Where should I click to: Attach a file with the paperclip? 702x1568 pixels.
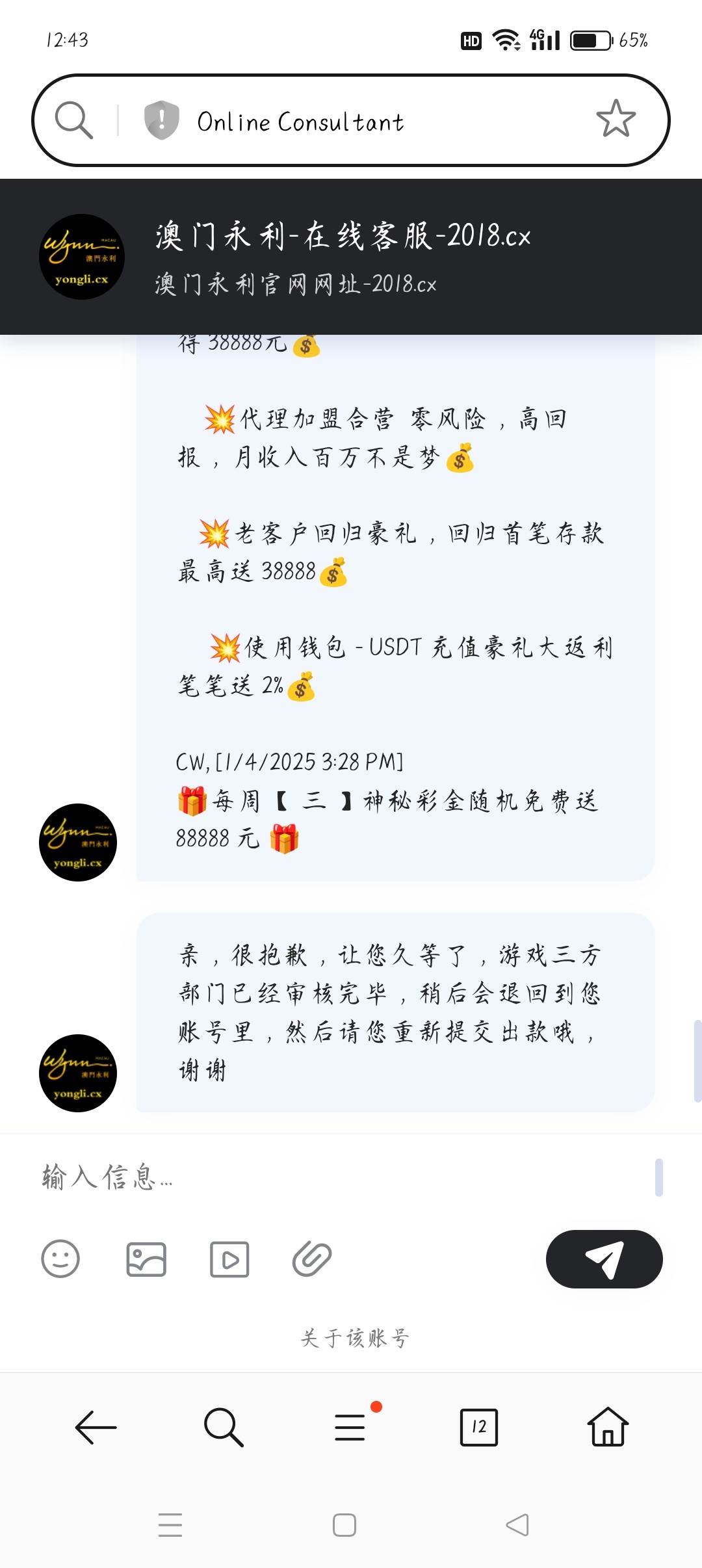312,1259
